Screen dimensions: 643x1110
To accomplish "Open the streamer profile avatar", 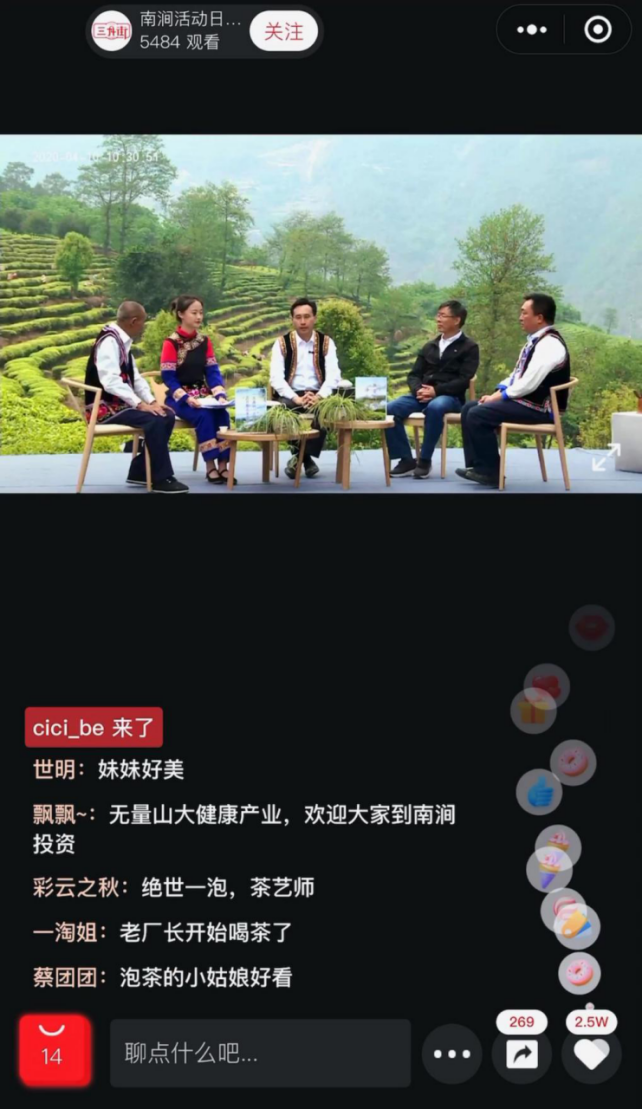I will click(x=112, y=31).
